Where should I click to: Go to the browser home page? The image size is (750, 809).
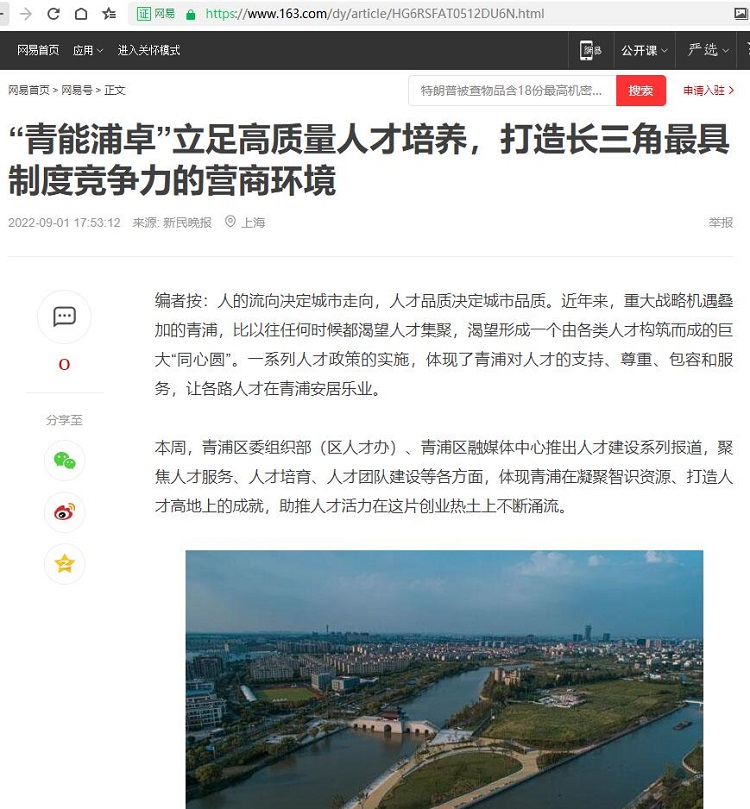[x=81, y=13]
